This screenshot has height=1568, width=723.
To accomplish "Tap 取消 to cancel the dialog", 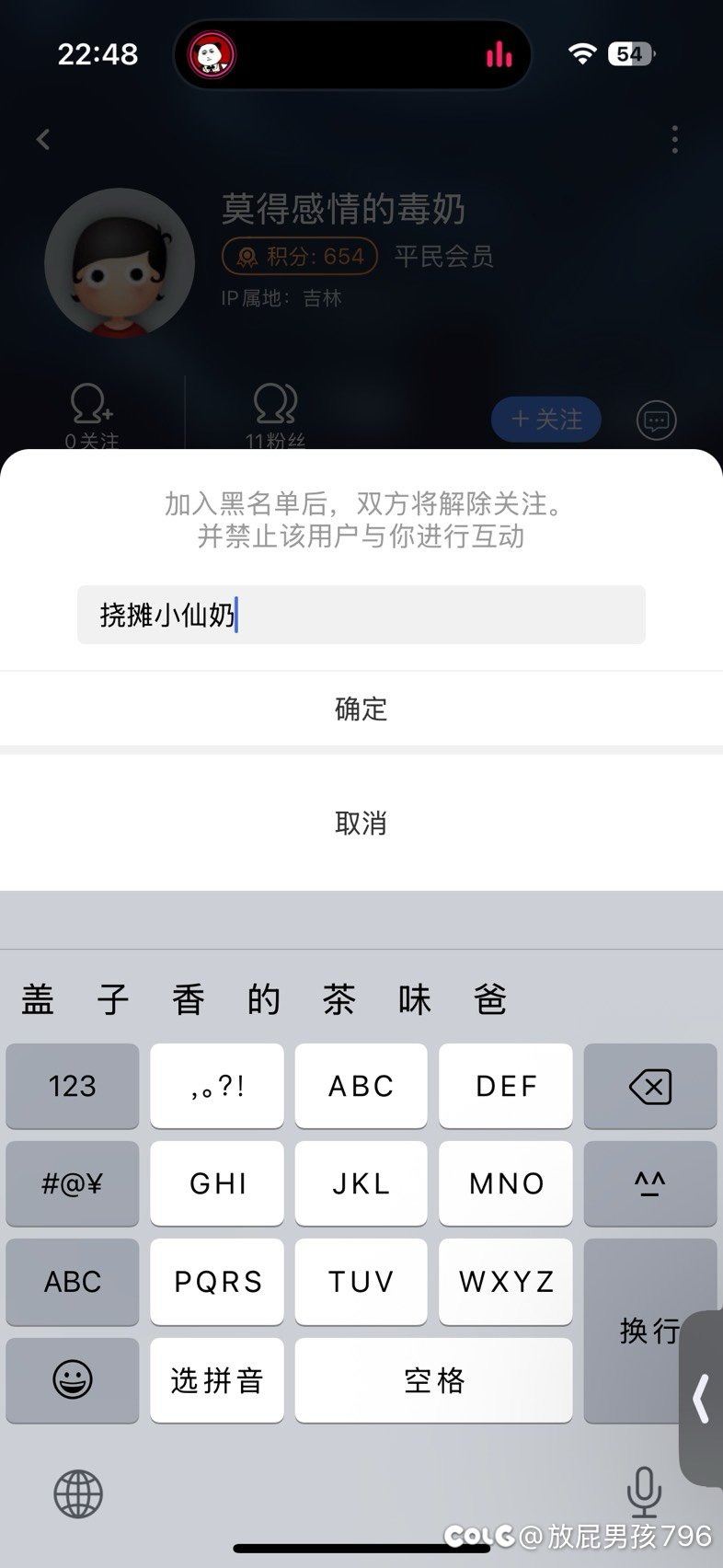I will pyautogui.click(x=361, y=823).
